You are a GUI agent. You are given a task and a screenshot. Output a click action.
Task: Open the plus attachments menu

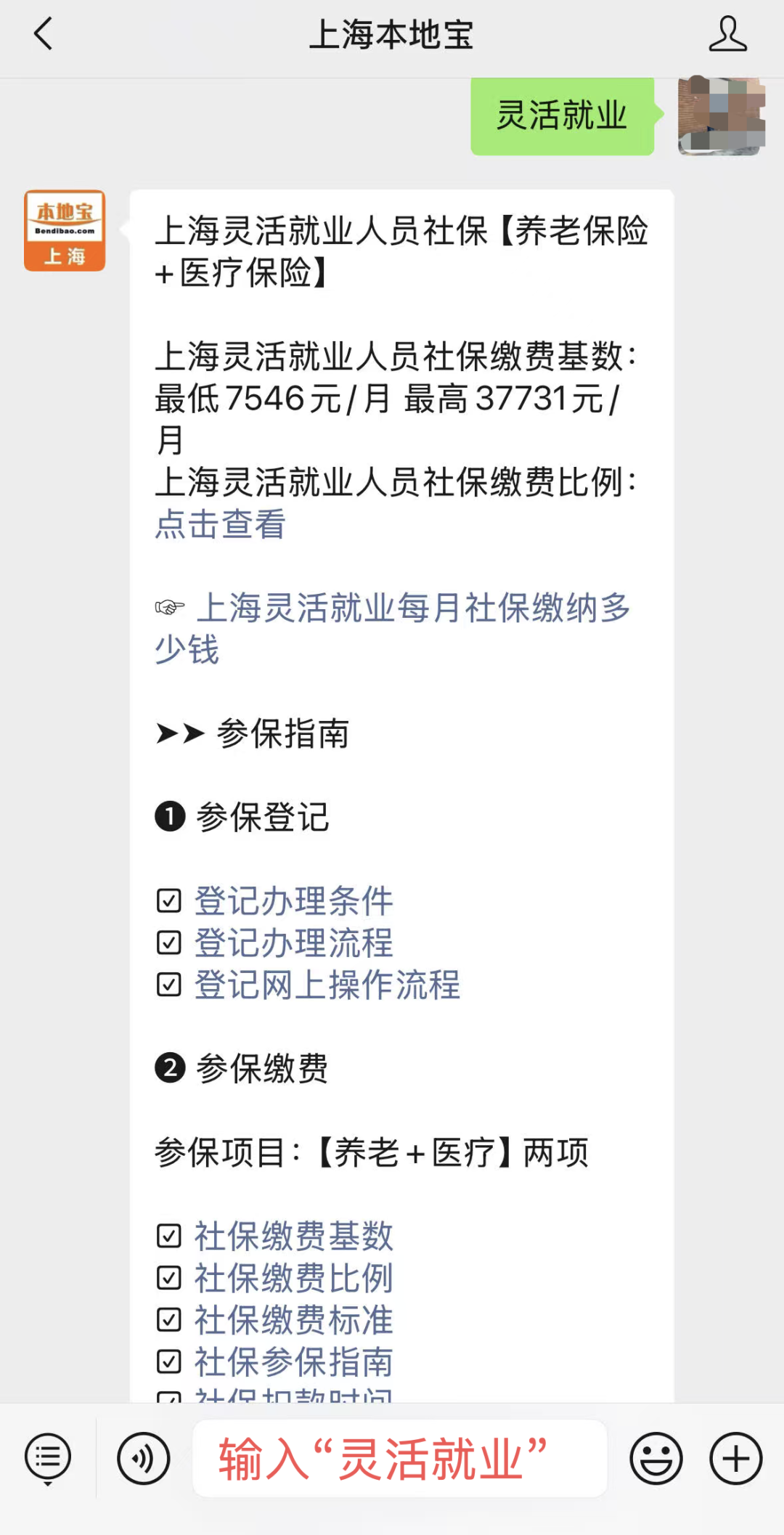[736, 1458]
